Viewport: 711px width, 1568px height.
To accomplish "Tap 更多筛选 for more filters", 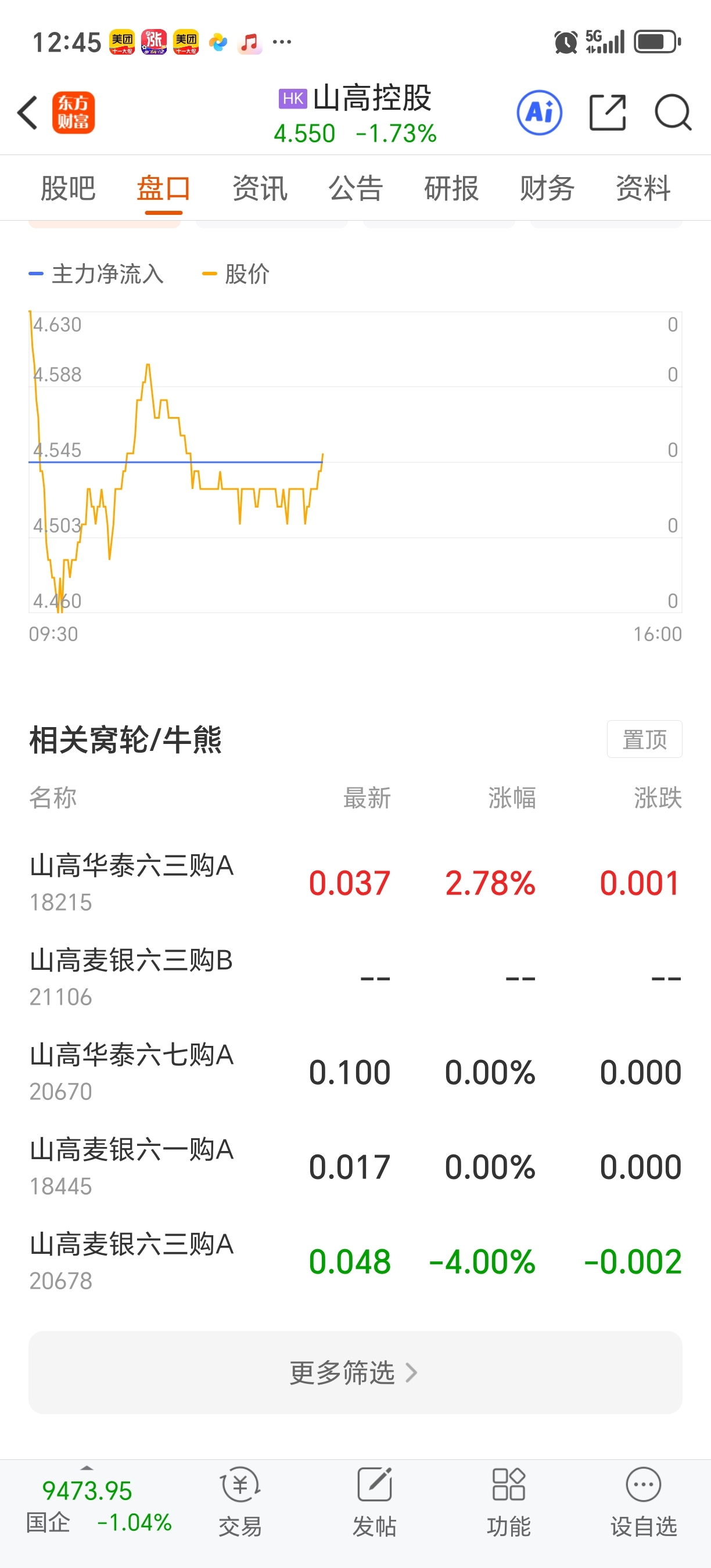I will click(x=355, y=1372).
